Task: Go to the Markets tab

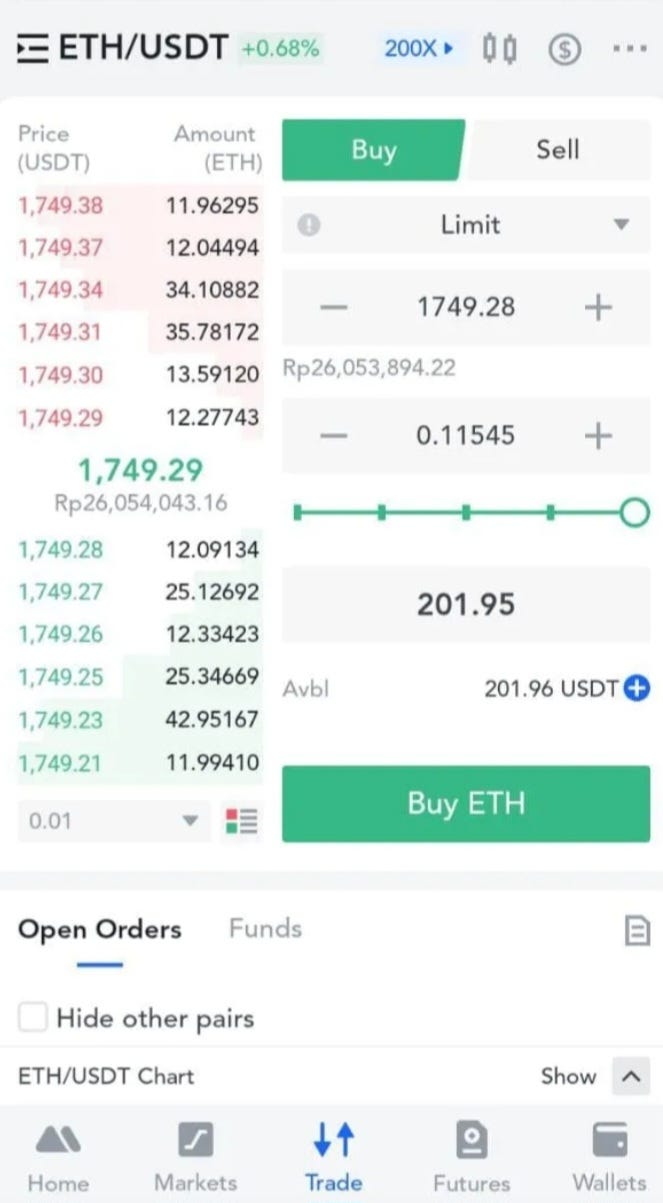Action: pyautogui.click(x=195, y=1157)
